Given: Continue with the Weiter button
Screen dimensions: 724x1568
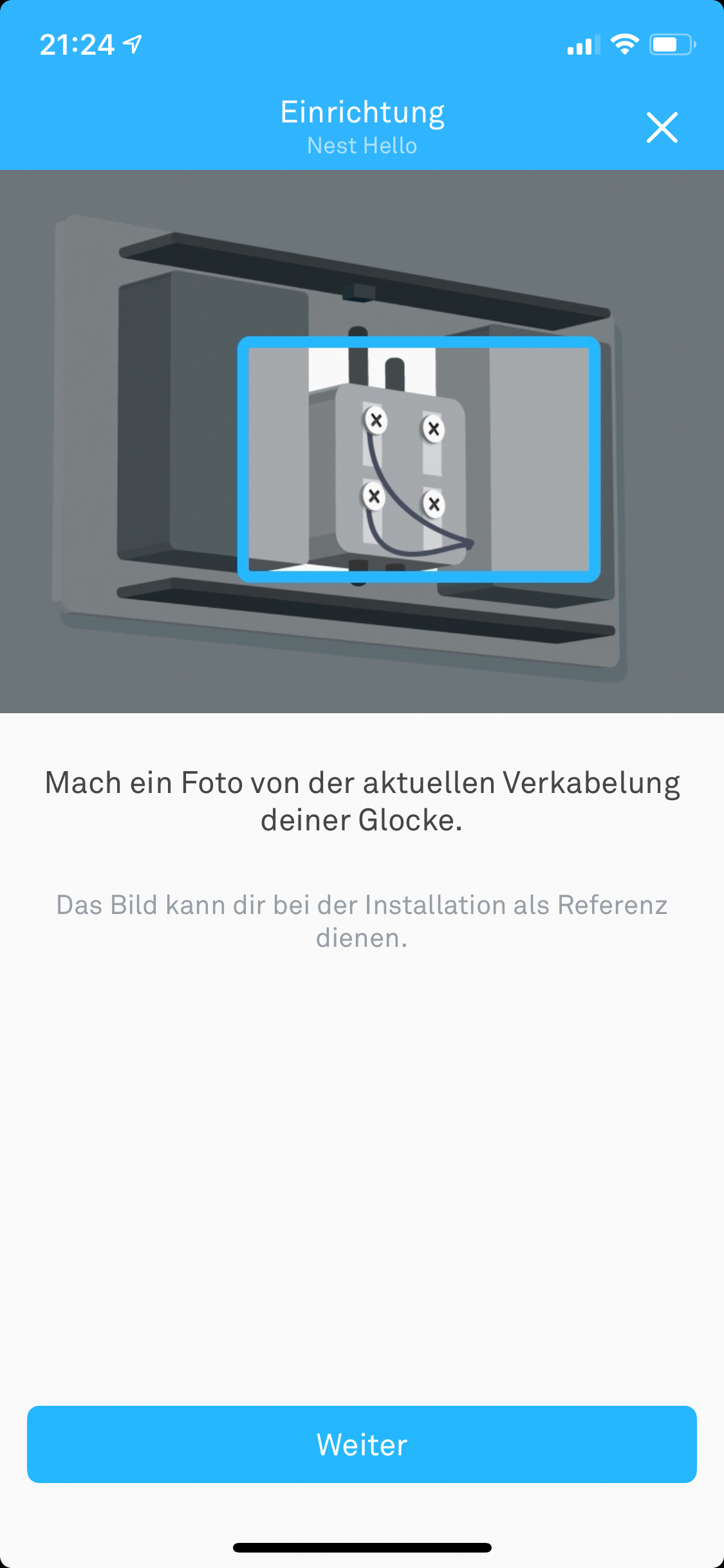Looking at the screenshot, I should coord(362,1444).
